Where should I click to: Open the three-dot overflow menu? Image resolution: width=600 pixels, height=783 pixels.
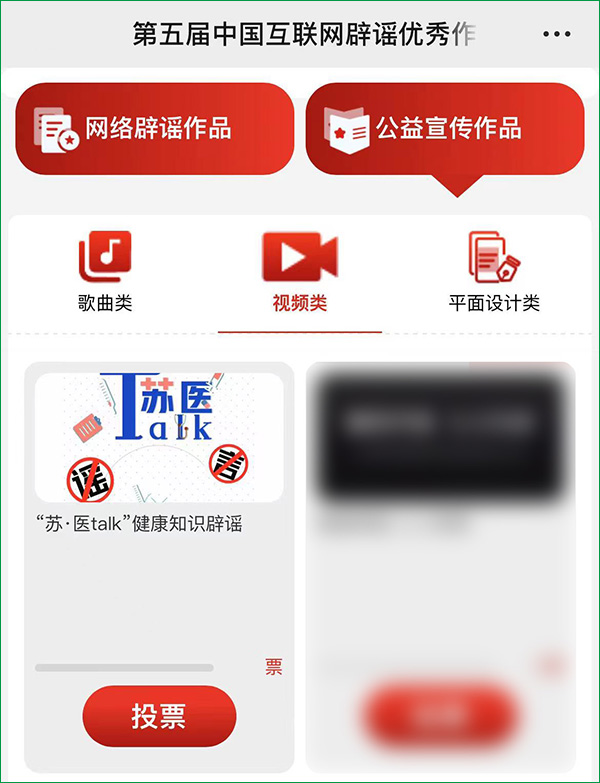click(556, 34)
